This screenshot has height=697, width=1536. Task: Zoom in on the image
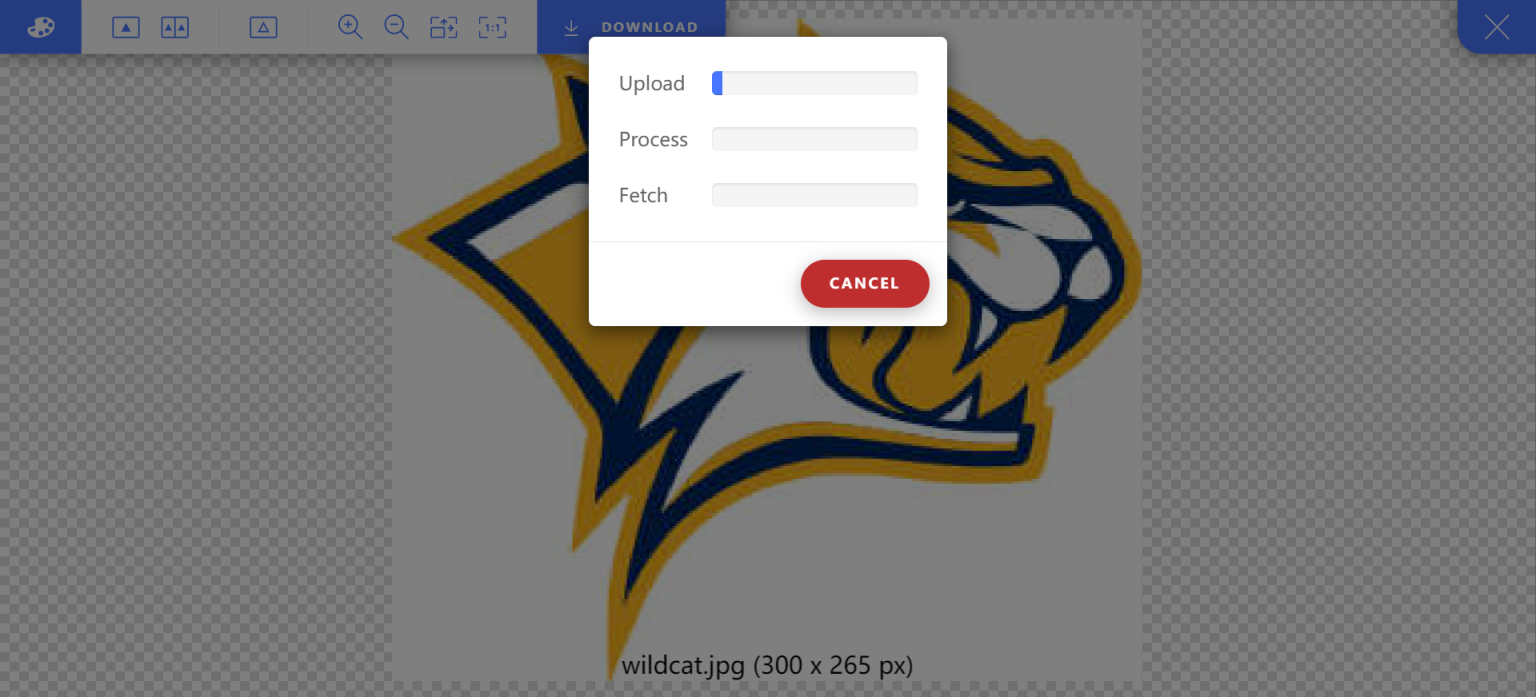coord(350,27)
